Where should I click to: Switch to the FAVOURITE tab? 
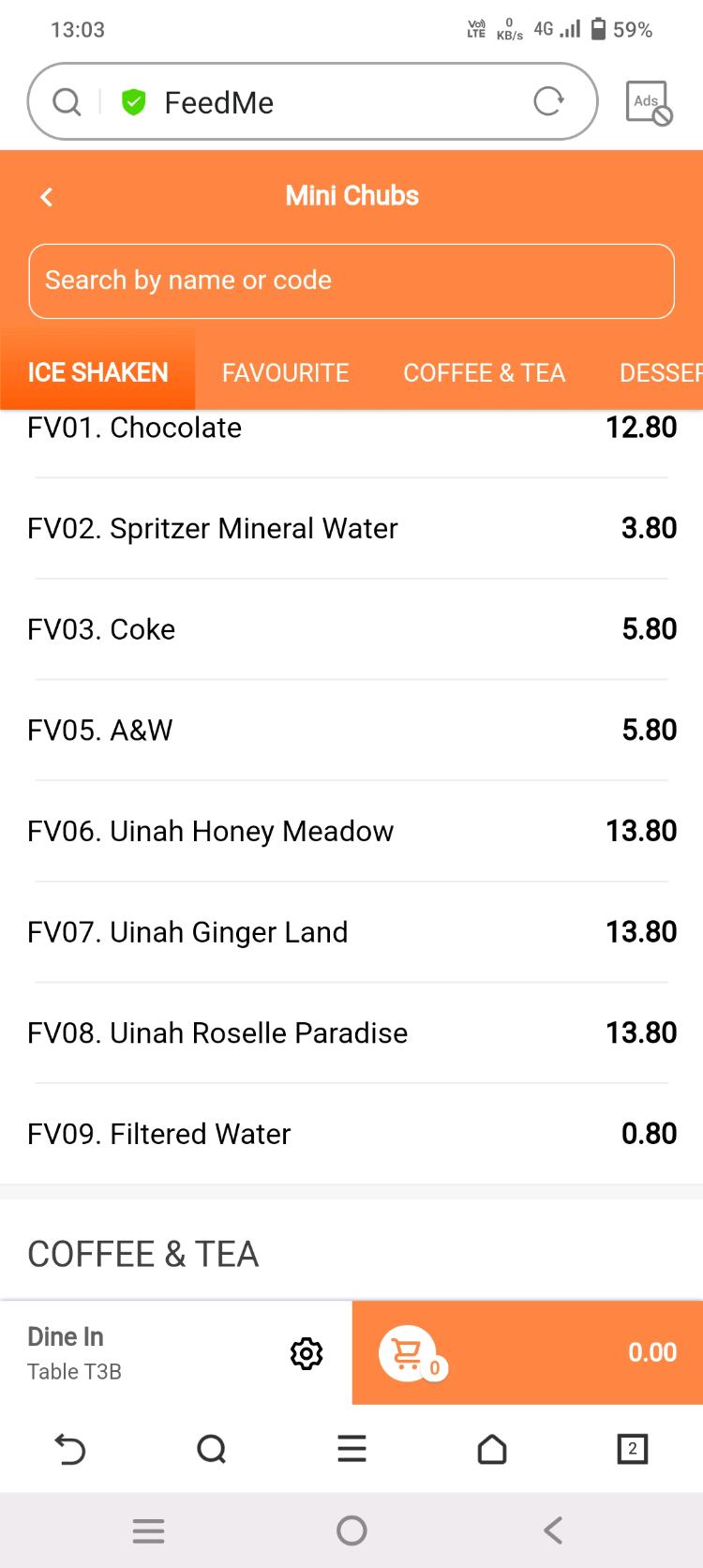(285, 372)
